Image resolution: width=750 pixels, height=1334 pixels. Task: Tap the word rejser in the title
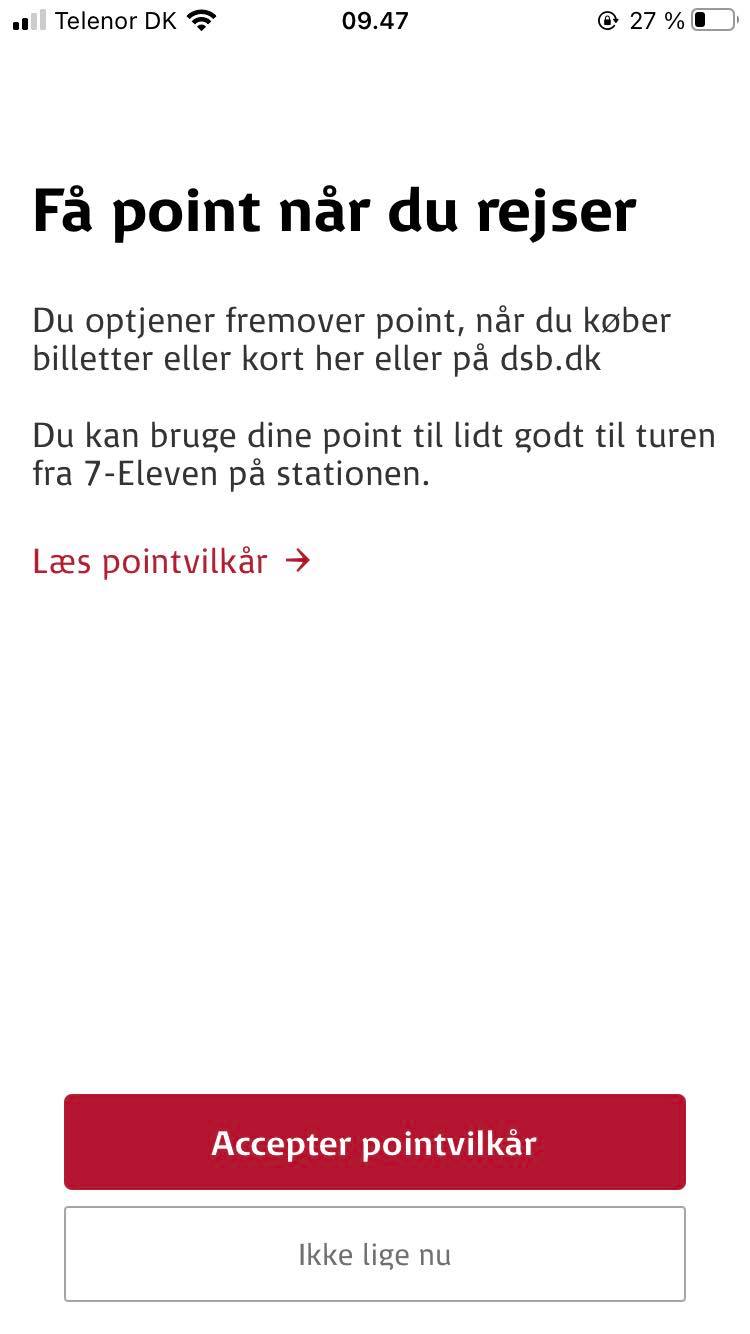point(560,210)
